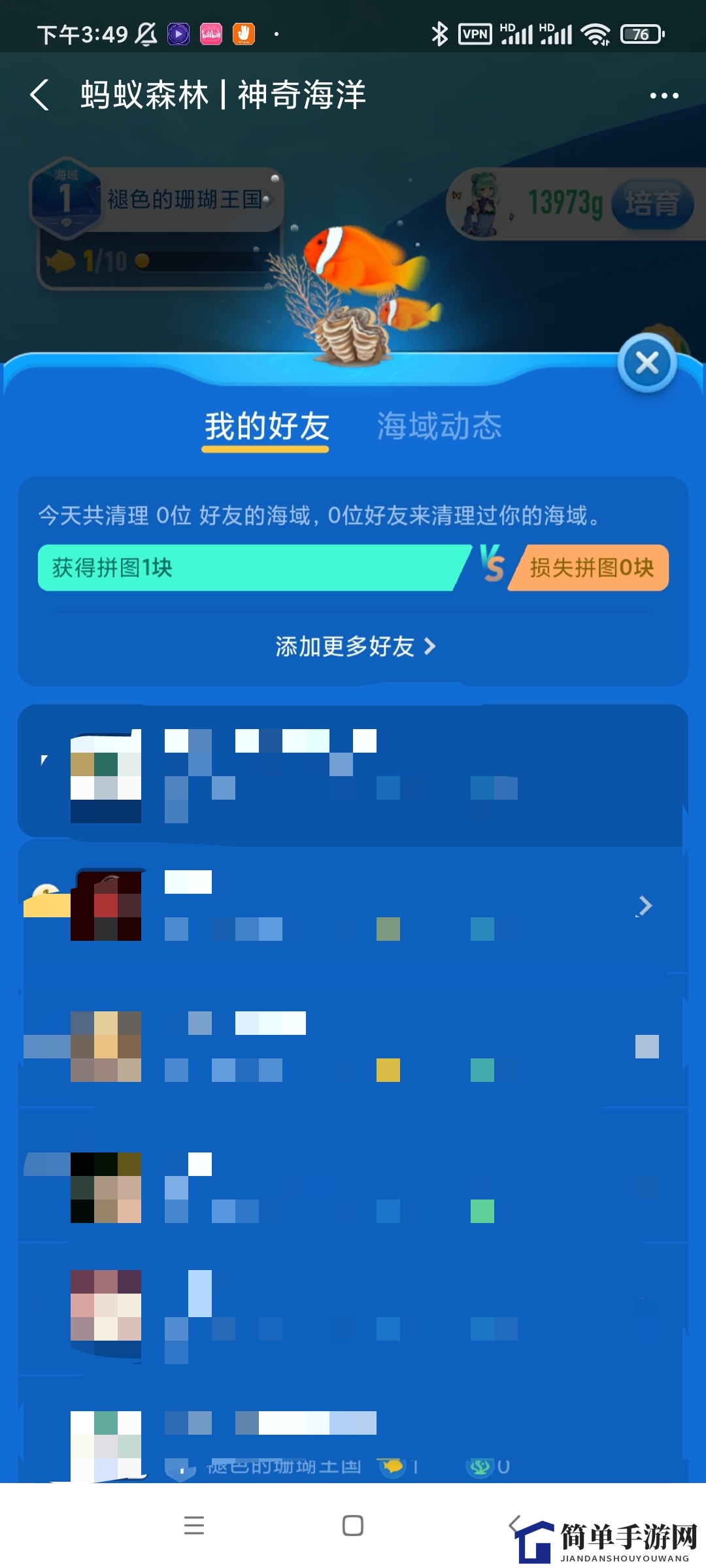Open the system recent apps menu
This screenshot has width=706, height=1568.
click(194, 1525)
